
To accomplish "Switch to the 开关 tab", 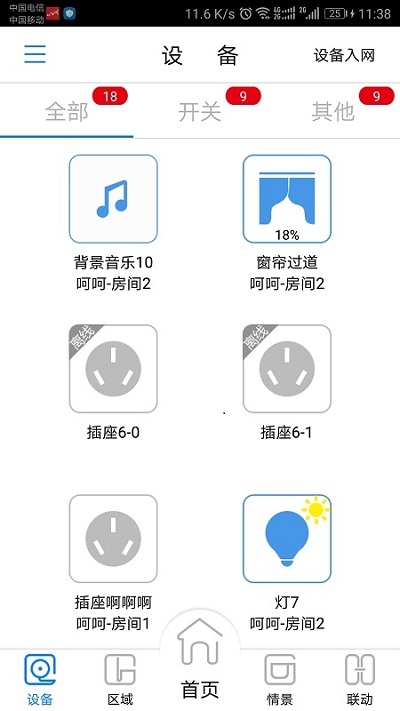I will (x=200, y=112).
